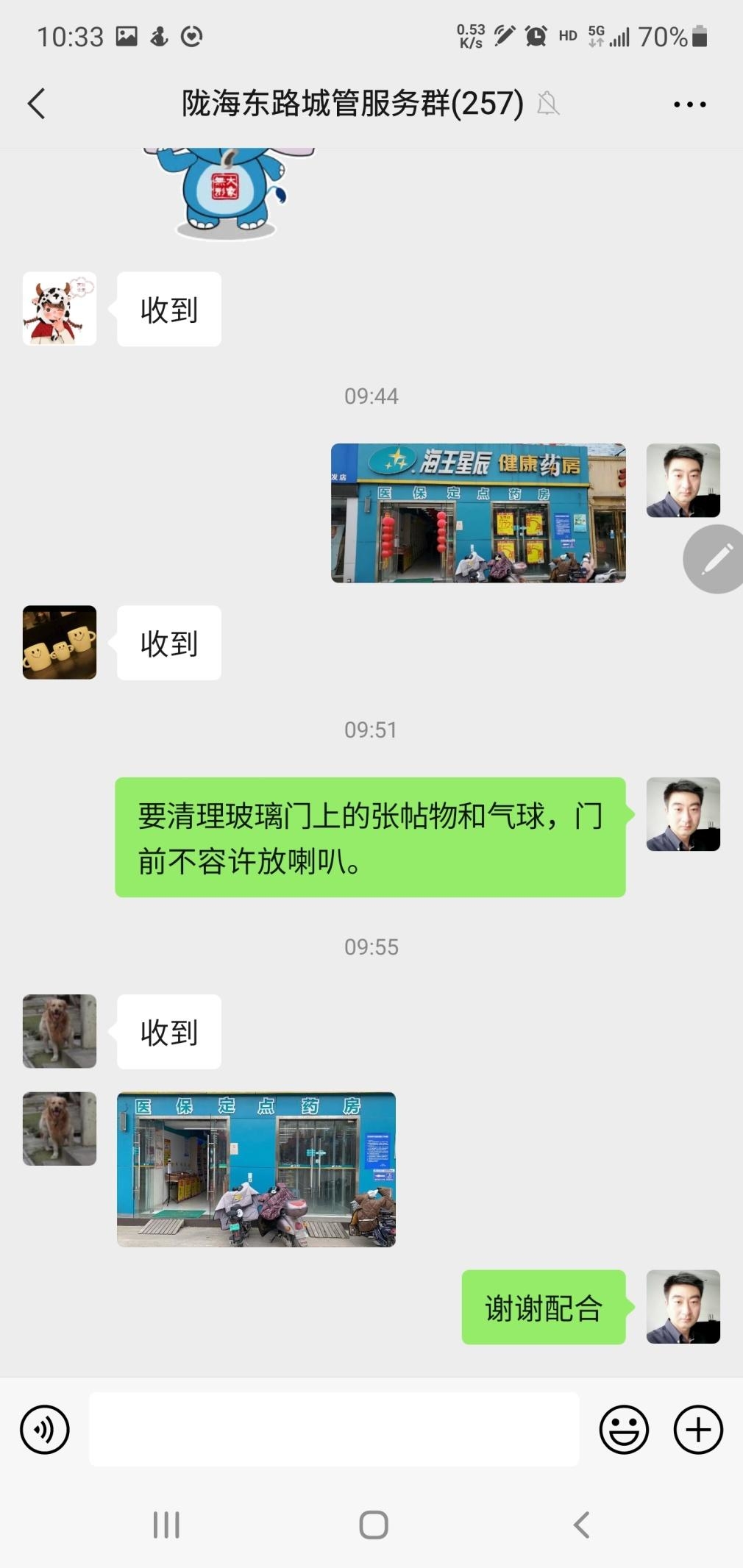Image resolution: width=743 pixels, height=1568 pixels.
Task: Go to the system home screen
Action: click(373, 1525)
